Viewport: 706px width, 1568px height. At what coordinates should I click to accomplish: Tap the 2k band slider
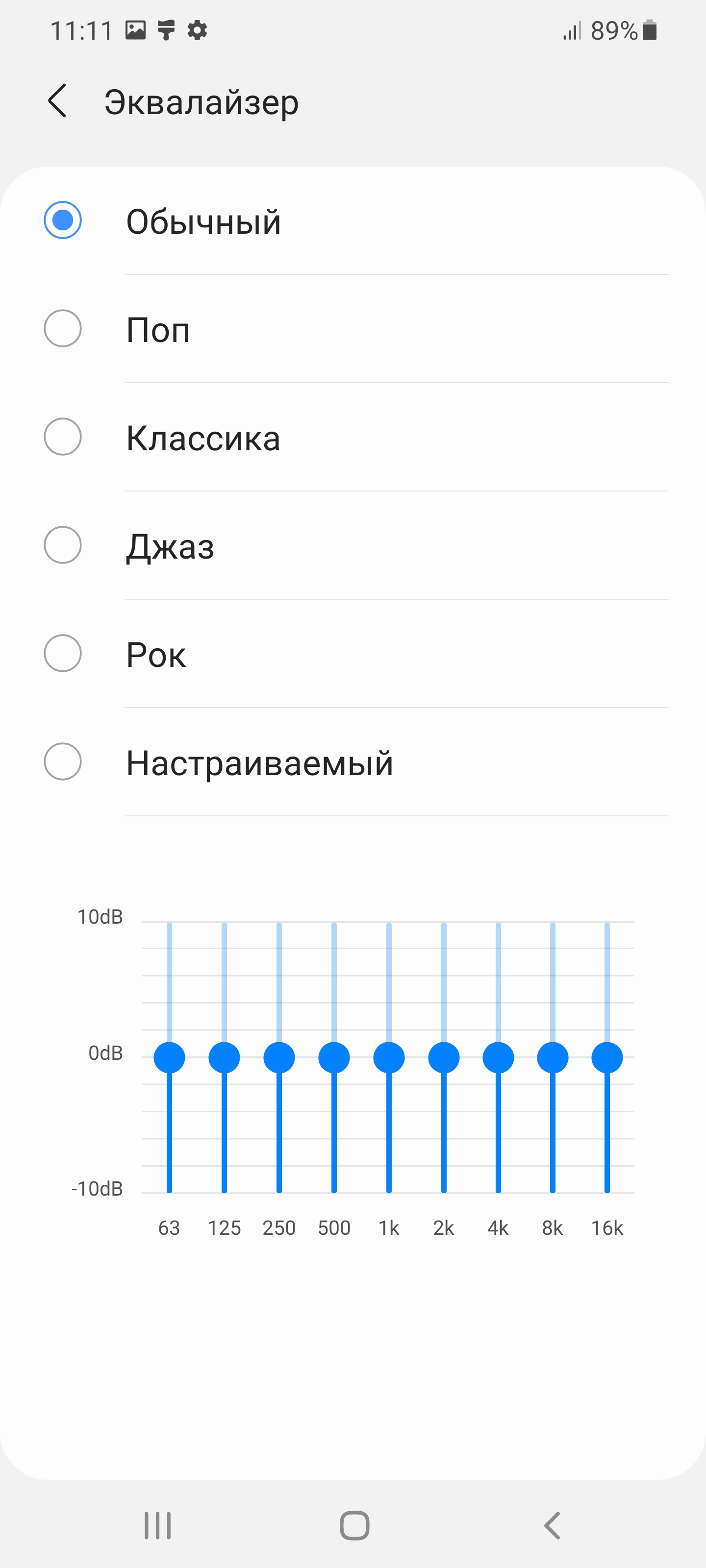click(444, 1058)
